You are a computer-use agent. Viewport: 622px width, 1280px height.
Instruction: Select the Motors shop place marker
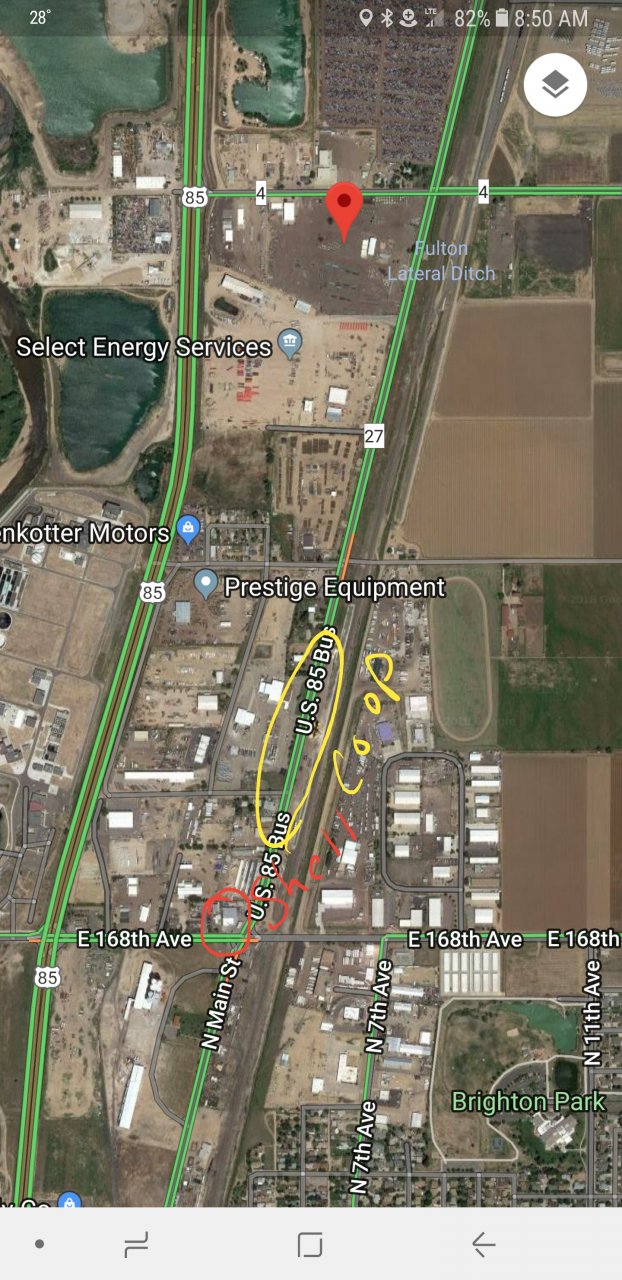coord(188,530)
